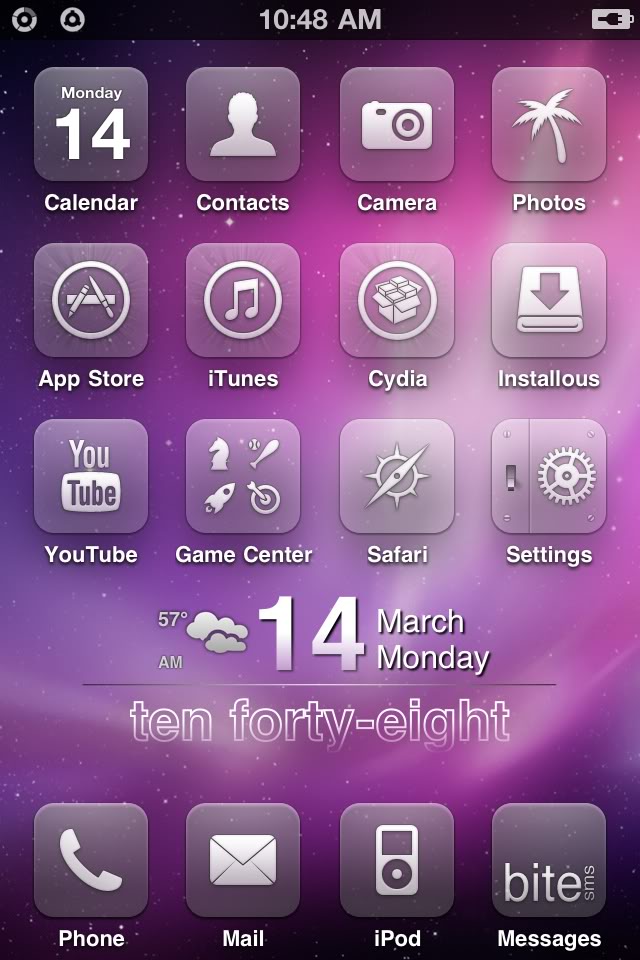Tap the Phone app in the dock
Screen dimensions: 640x960
coord(91,861)
